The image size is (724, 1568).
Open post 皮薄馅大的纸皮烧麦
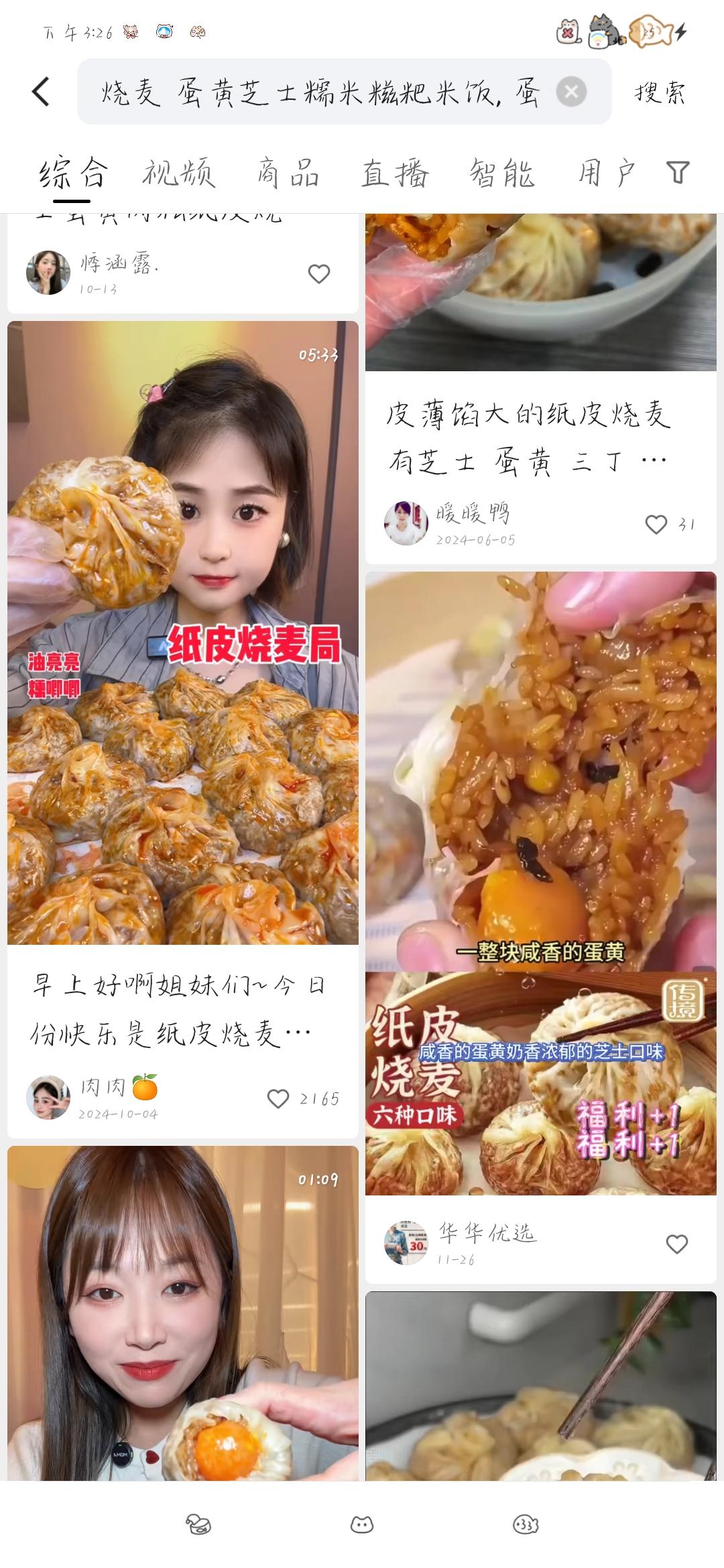coord(528,437)
